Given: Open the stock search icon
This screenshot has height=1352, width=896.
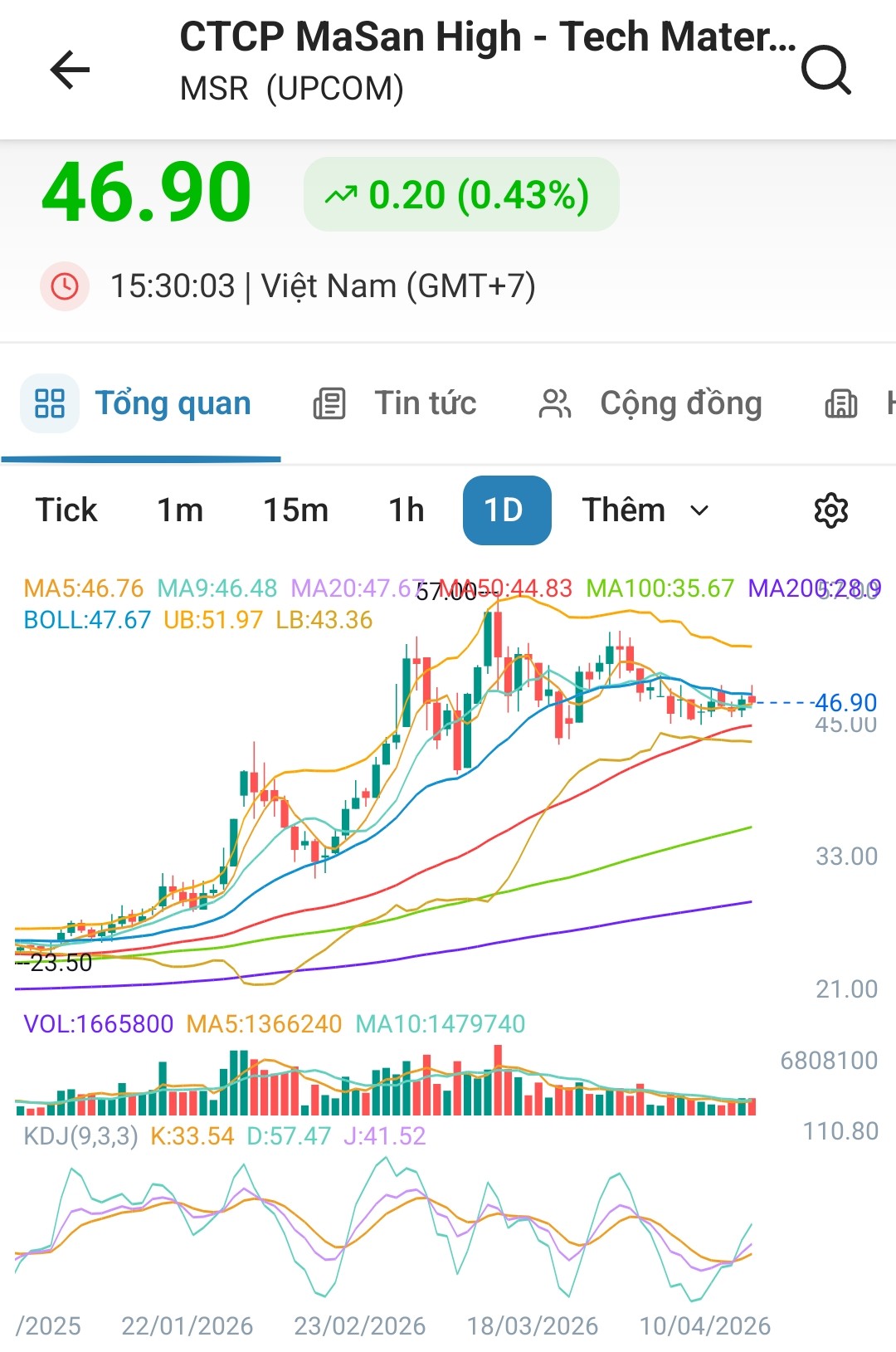Looking at the screenshot, I should [826, 70].
